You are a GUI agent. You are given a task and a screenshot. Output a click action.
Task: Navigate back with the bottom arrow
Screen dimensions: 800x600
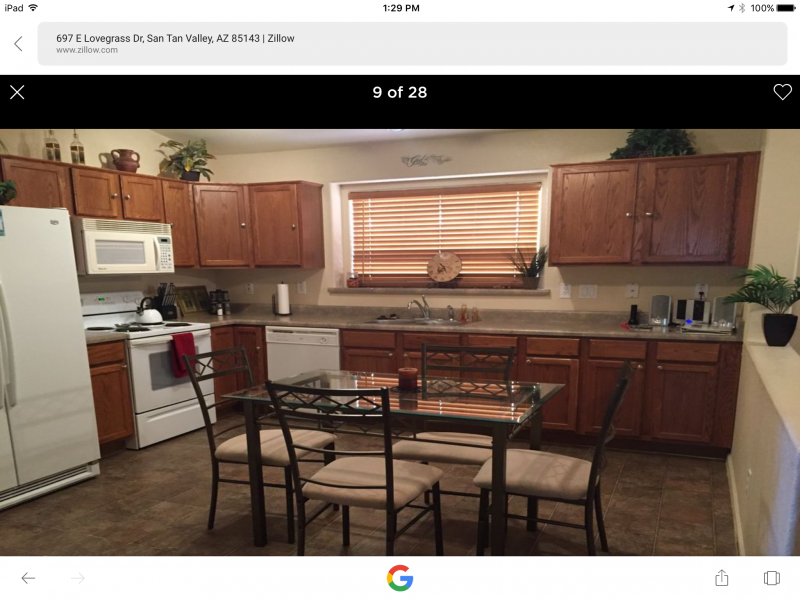[28, 578]
